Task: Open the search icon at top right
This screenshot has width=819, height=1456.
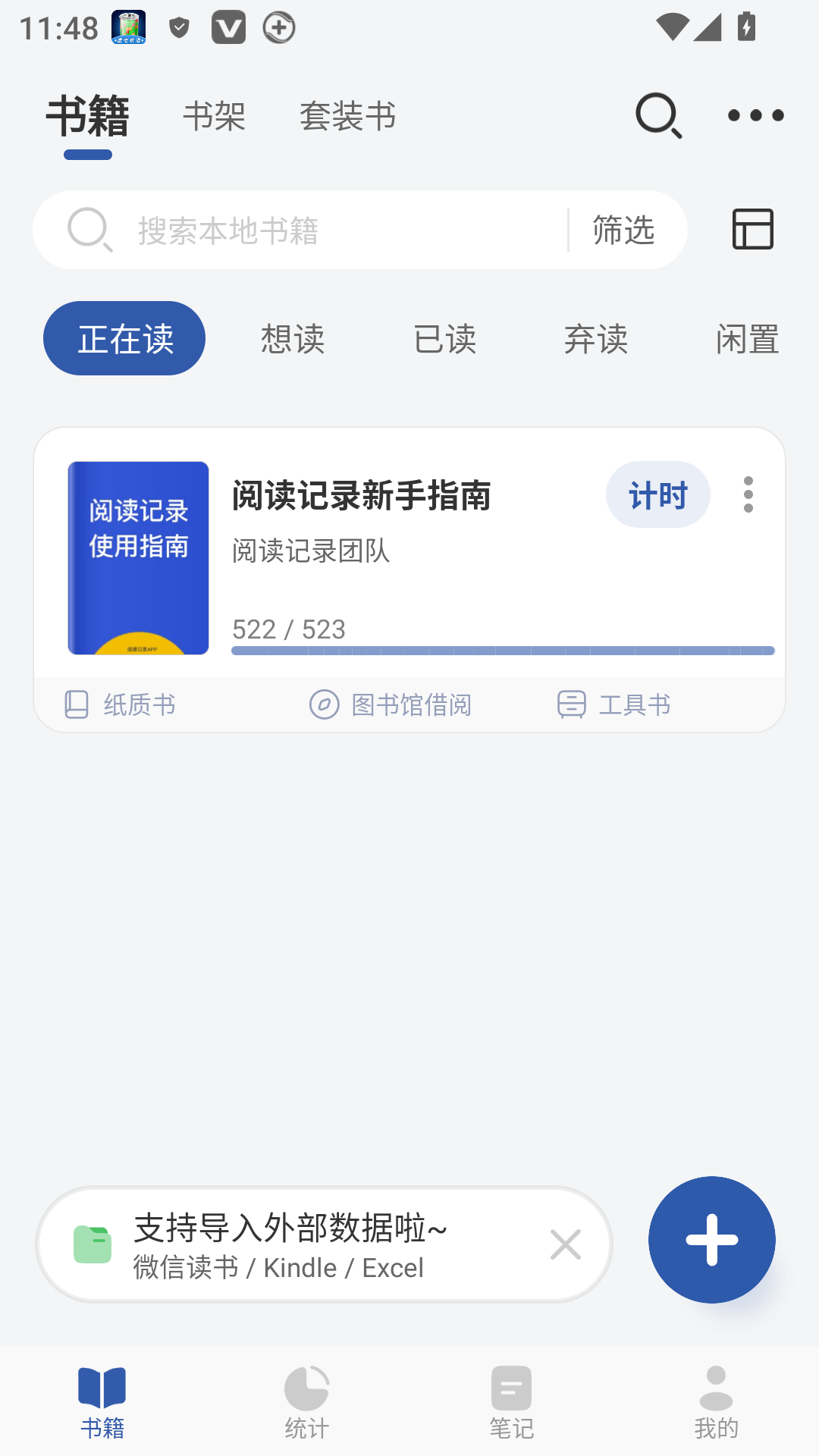Action: 657,115
